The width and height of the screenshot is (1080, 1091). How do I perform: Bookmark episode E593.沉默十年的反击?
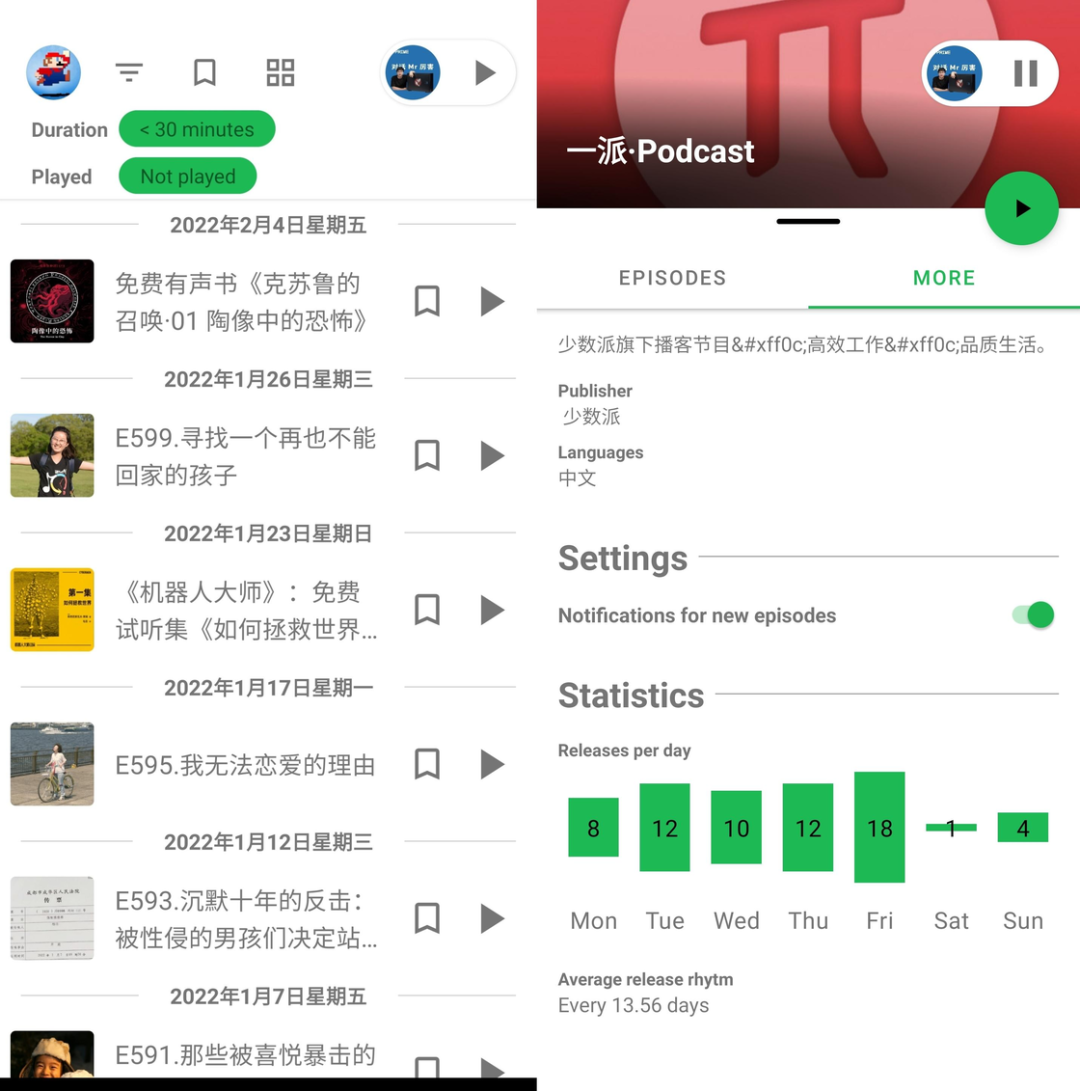click(427, 919)
